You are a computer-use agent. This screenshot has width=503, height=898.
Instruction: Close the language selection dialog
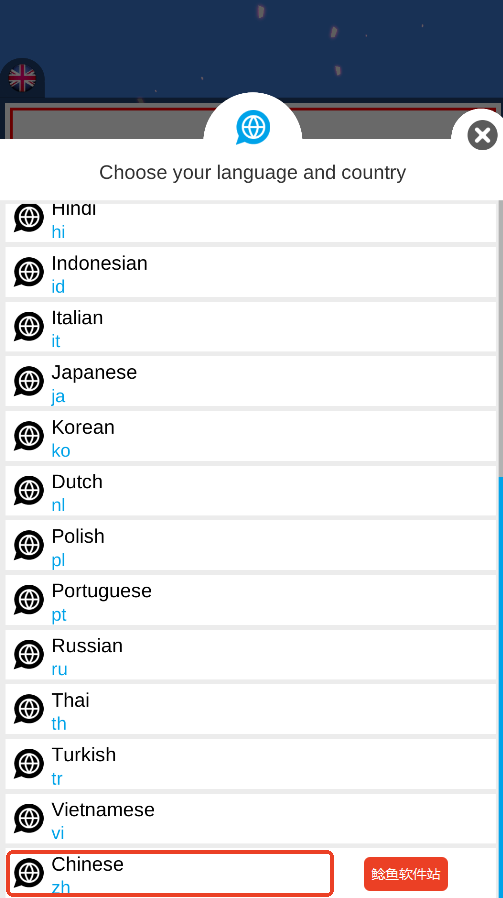click(x=482, y=136)
